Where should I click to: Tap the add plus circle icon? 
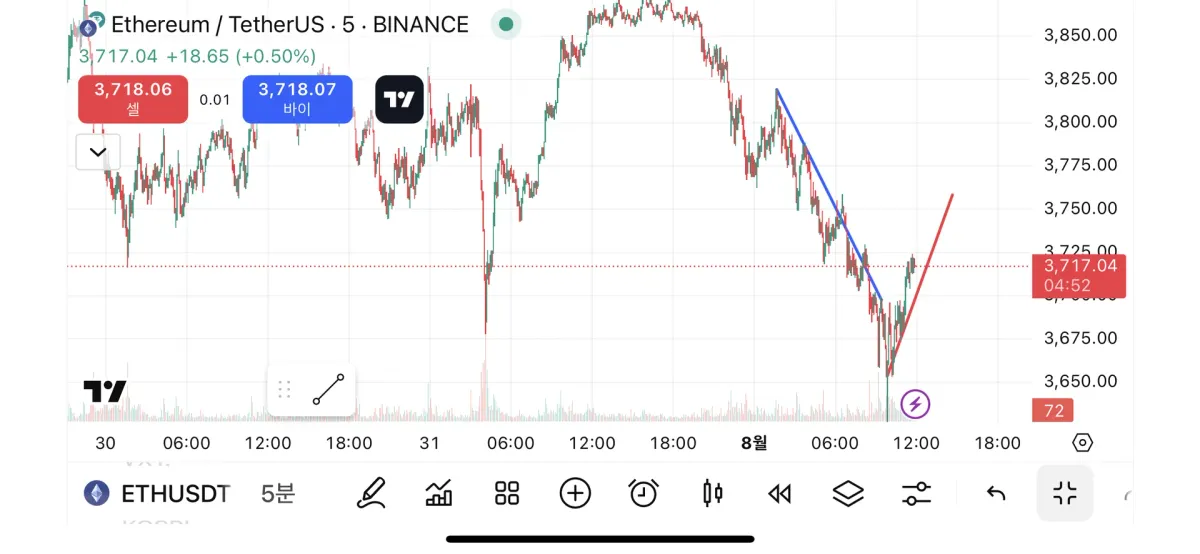575,493
